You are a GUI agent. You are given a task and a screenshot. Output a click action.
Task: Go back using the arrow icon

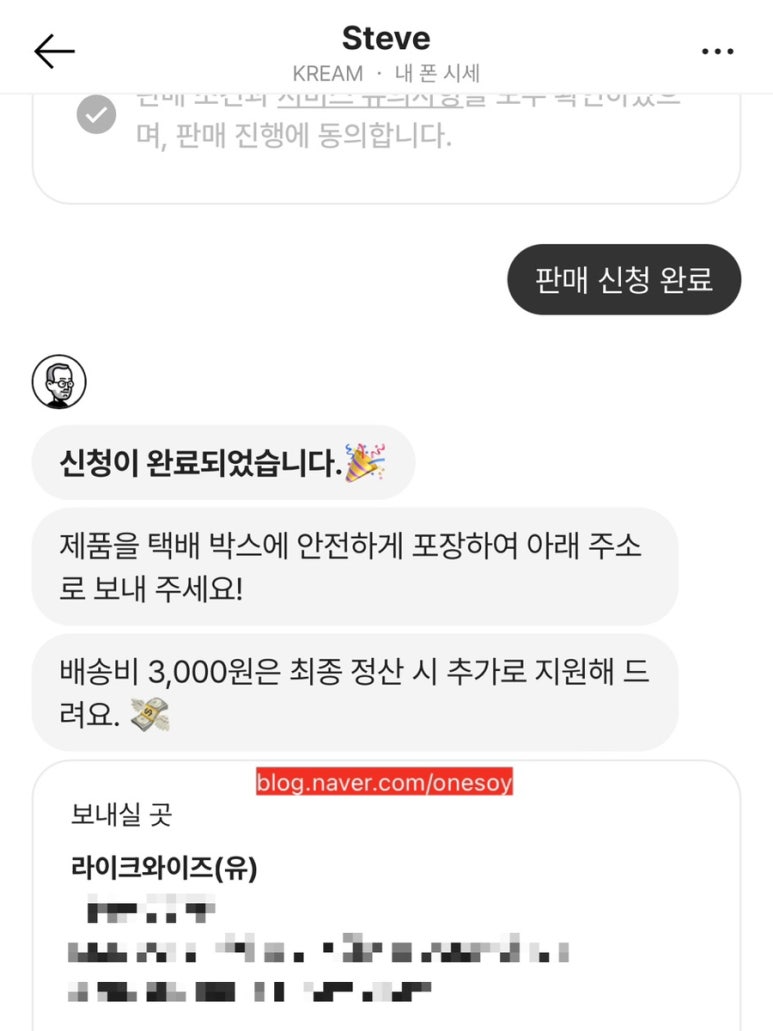[54, 51]
